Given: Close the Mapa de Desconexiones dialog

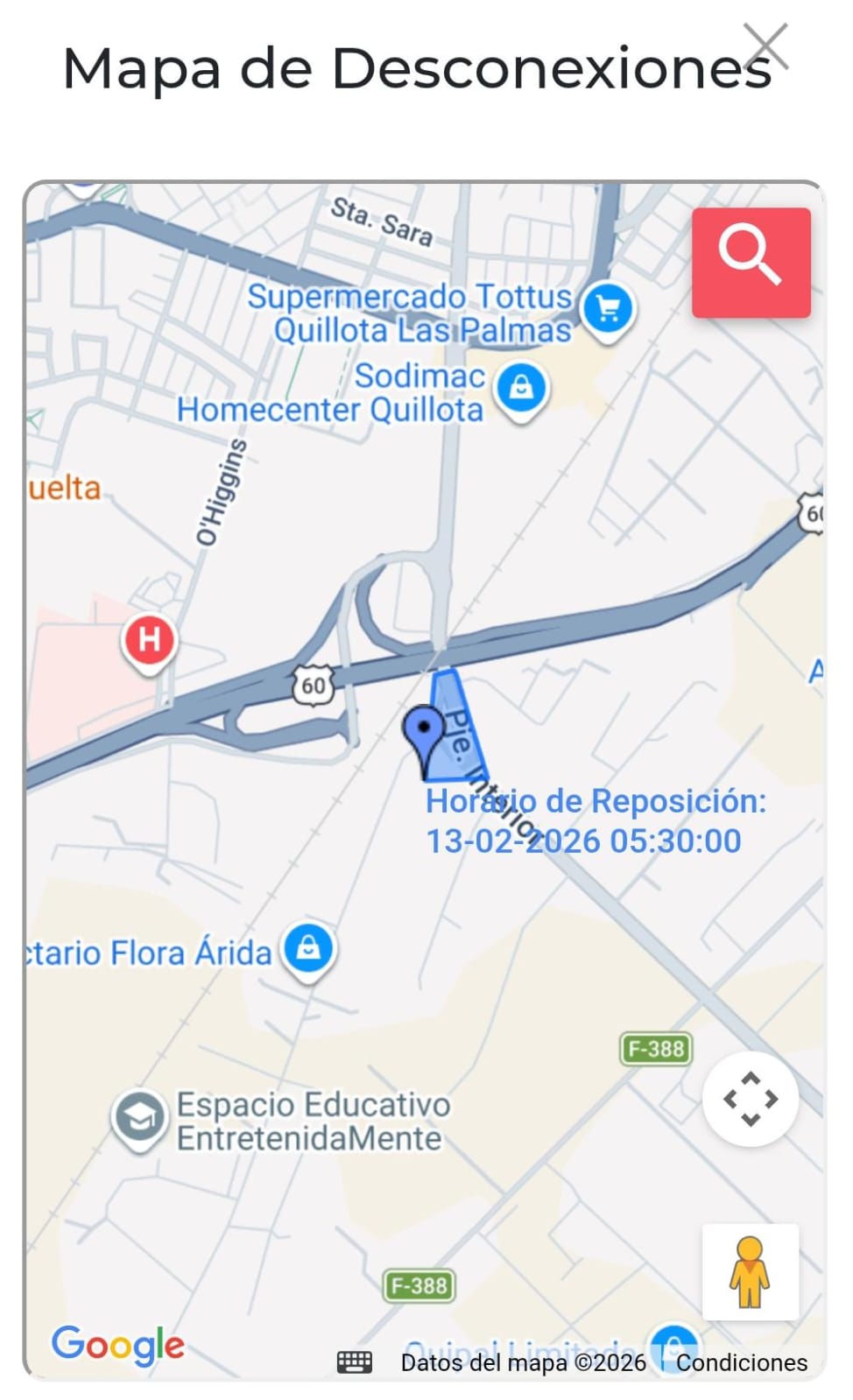Looking at the screenshot, I should click(765, 46).
